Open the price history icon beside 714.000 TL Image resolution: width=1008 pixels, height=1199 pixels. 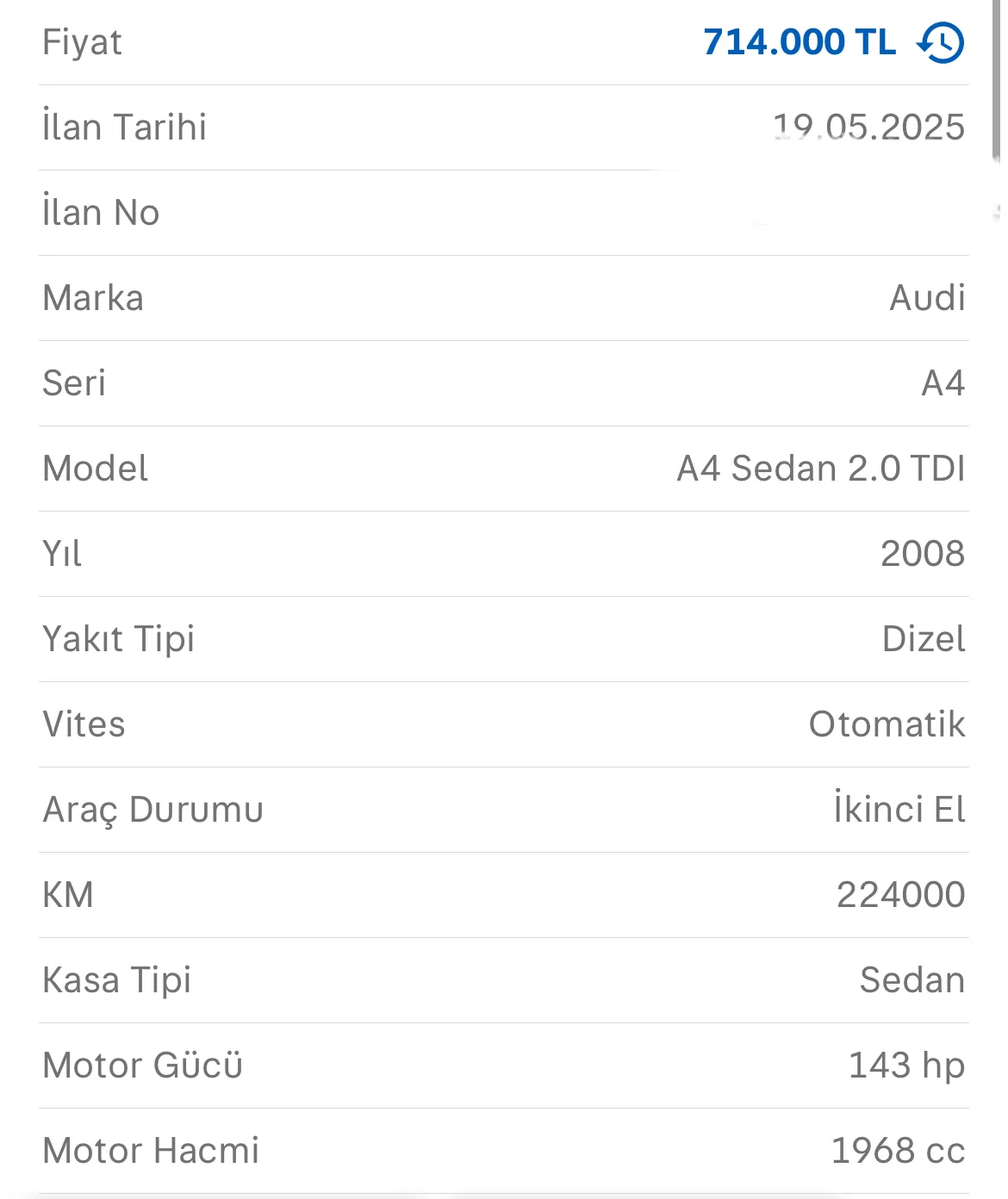tap(940, 42)
